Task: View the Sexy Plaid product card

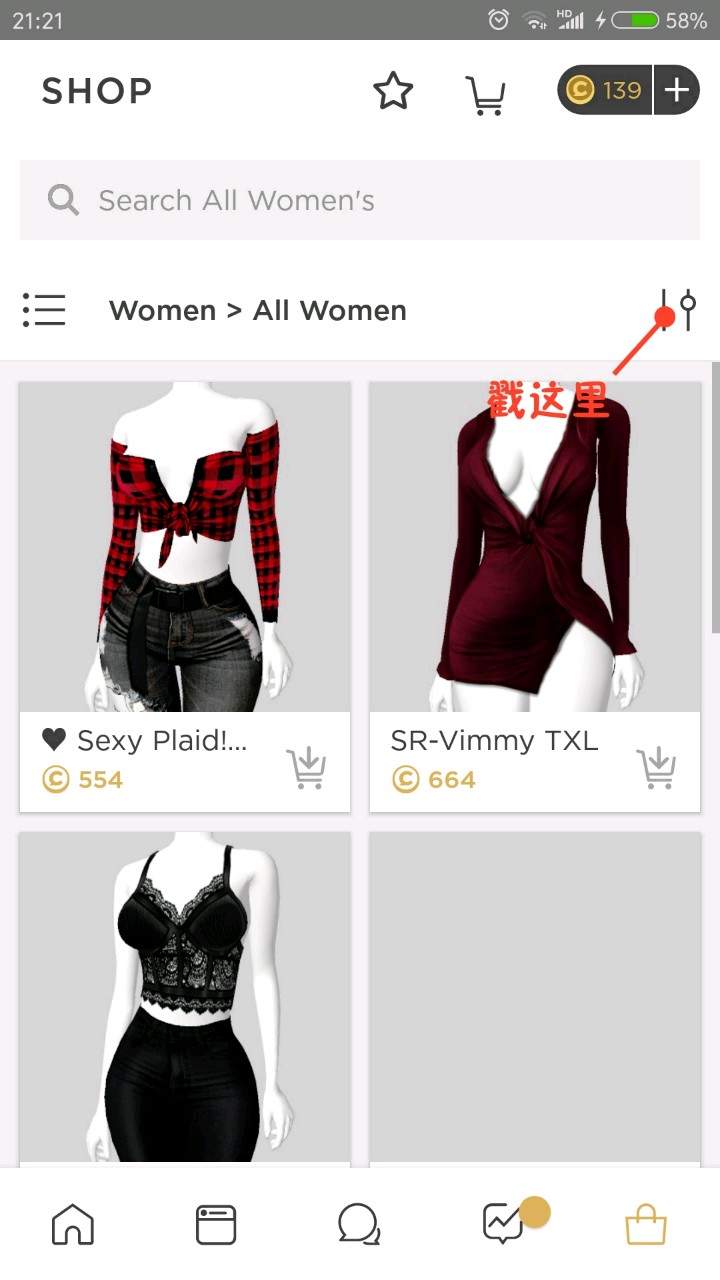Action: click(185, 547)
